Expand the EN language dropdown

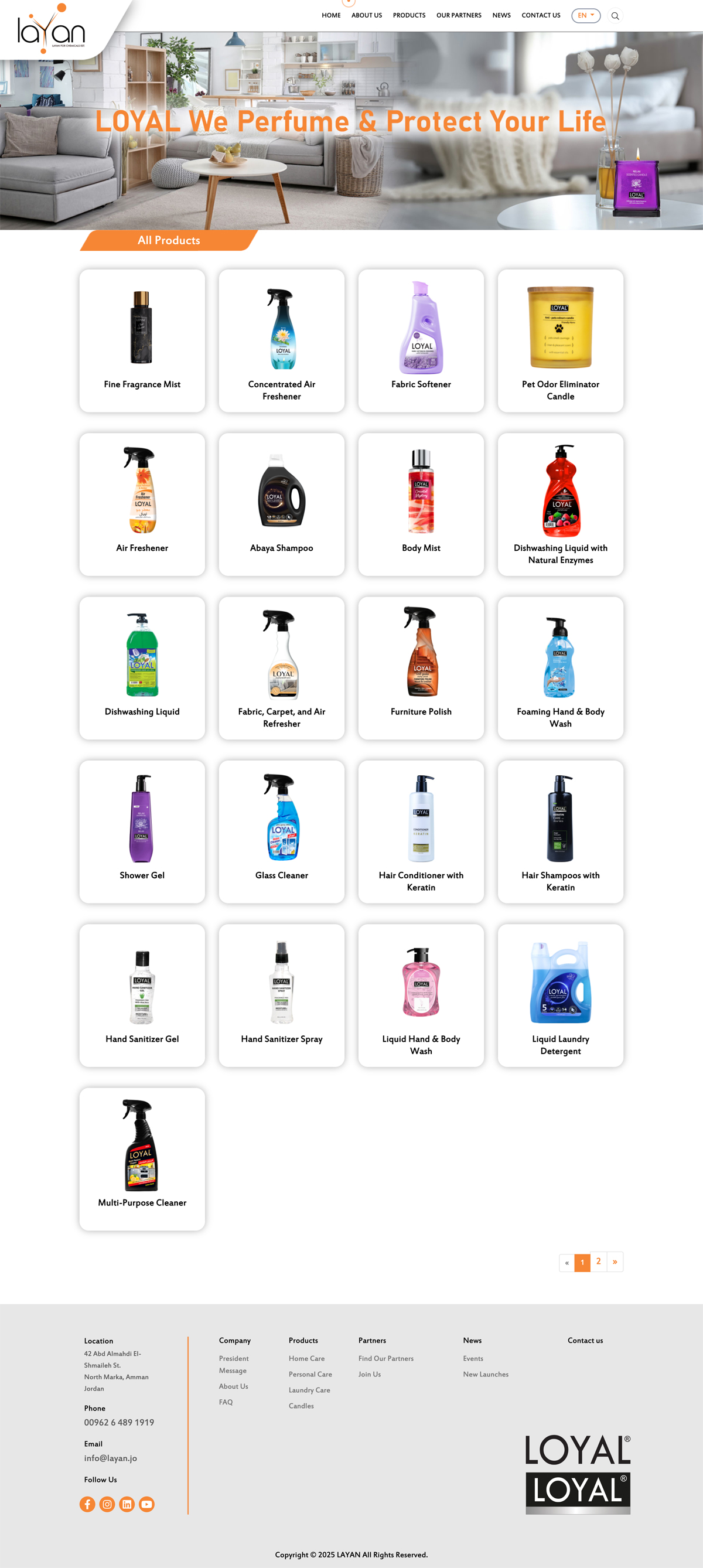[x=585, y=16]
